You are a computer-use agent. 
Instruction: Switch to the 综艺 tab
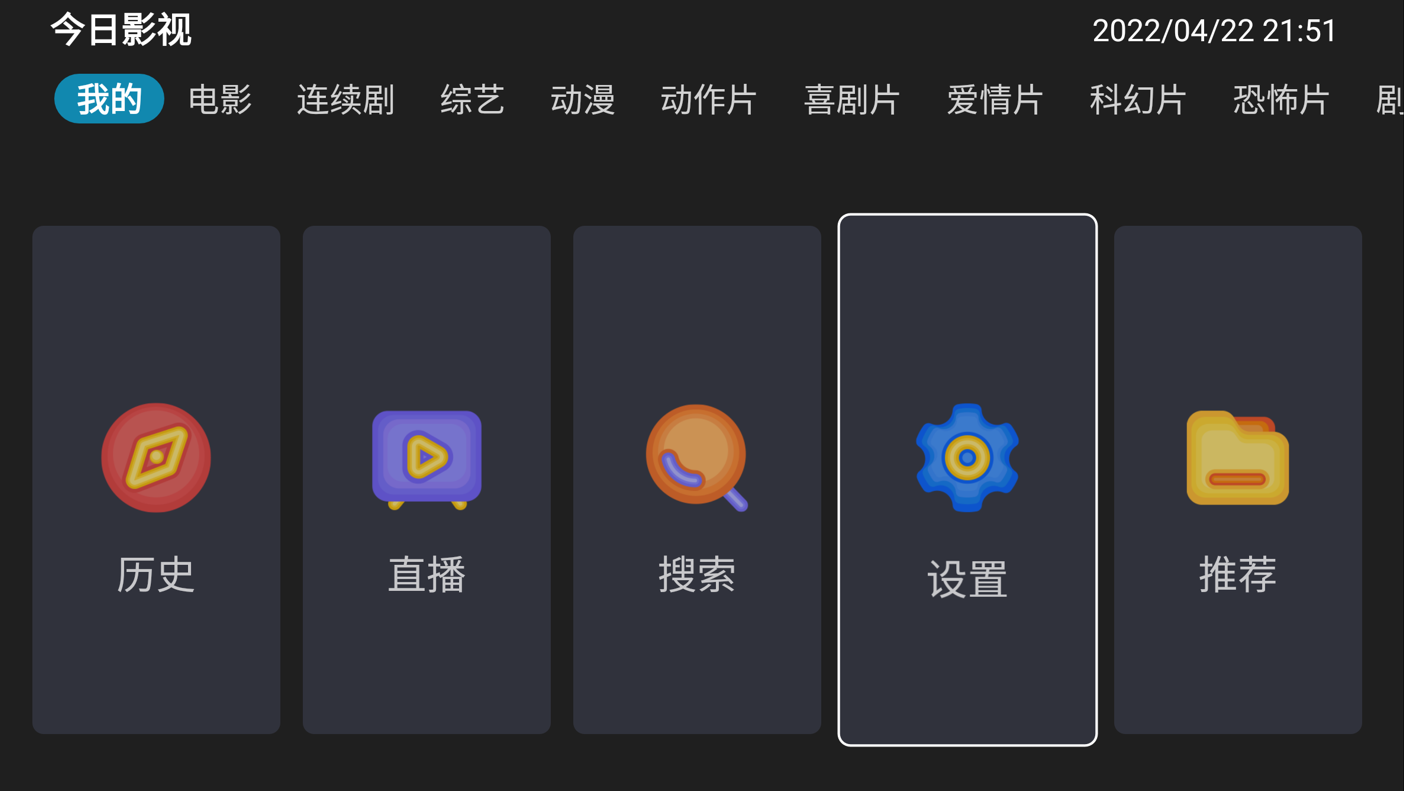472,99
